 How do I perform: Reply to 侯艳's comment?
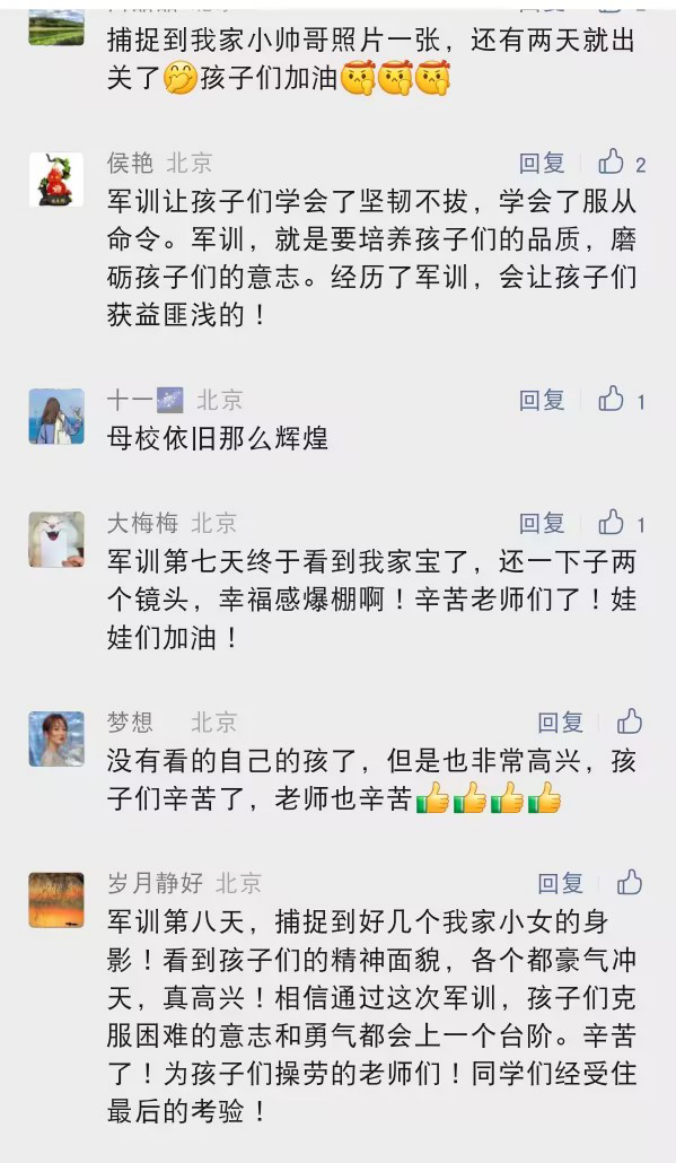pos(542,163)
